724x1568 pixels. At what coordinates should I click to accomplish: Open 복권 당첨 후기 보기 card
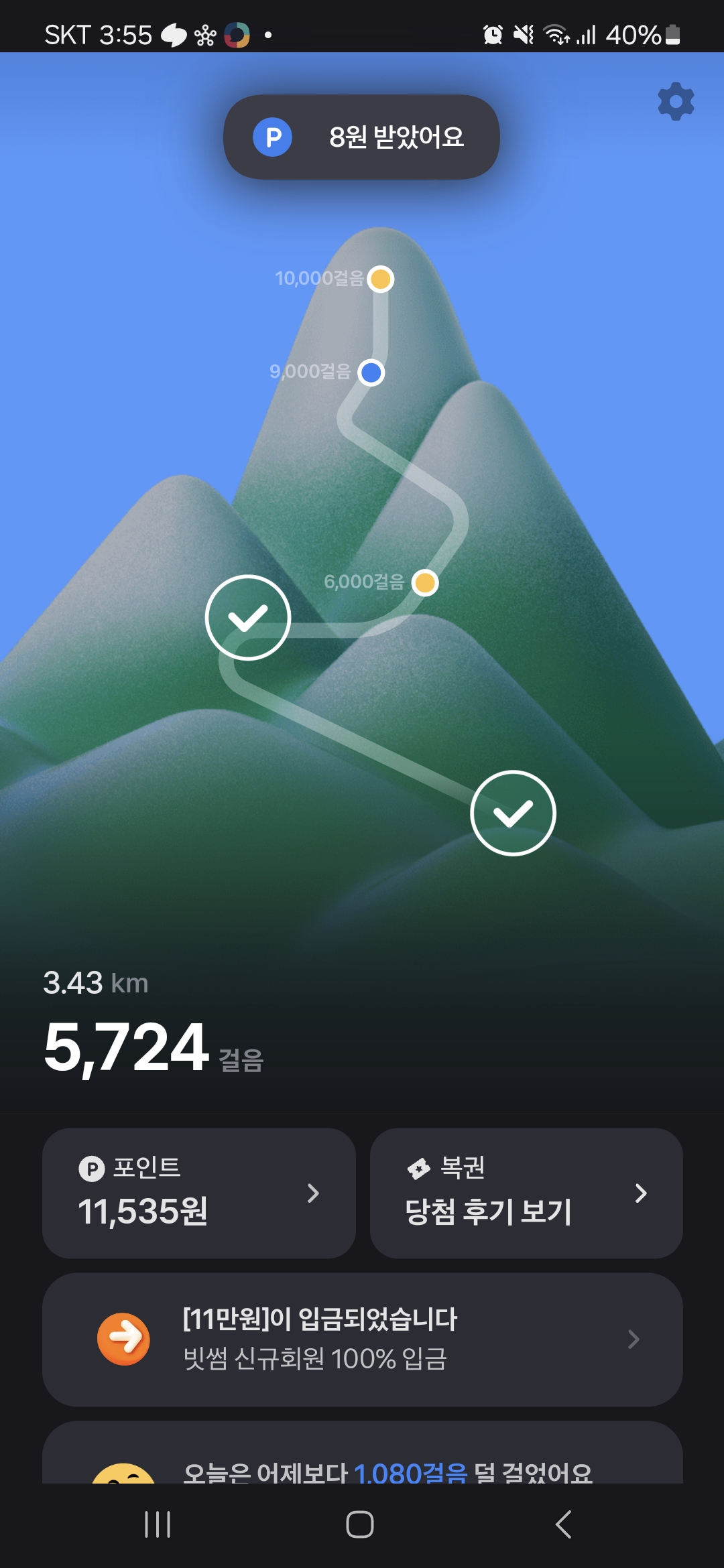click(526, 1193)
